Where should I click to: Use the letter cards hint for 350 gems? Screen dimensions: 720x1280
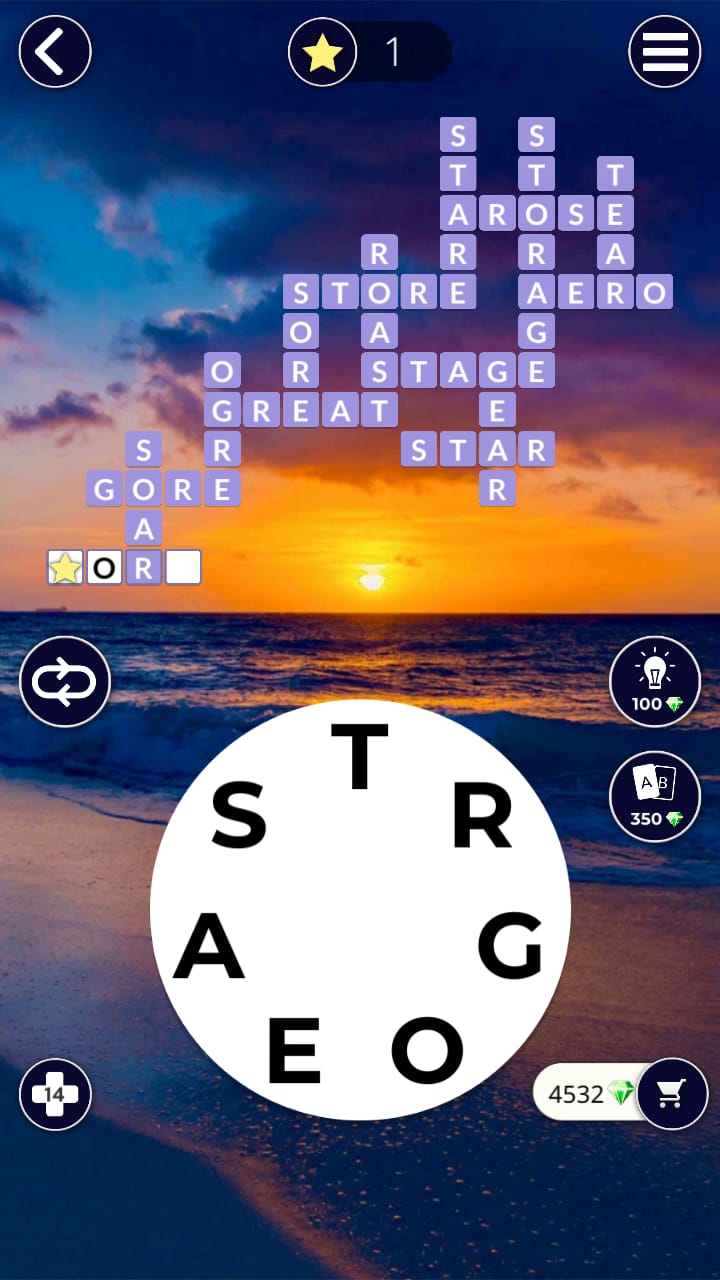click(x=655, y=796)
